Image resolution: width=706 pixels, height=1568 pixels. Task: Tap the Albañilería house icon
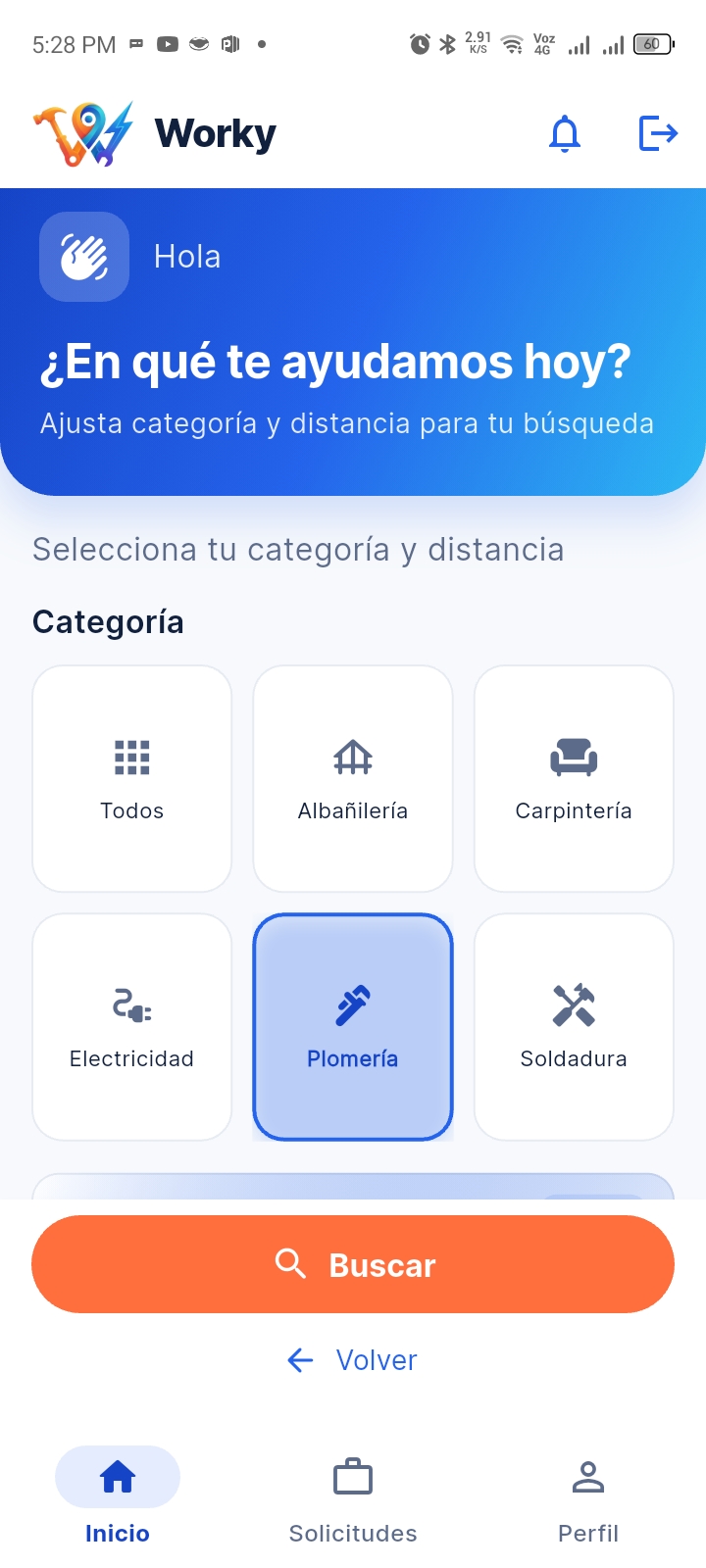pos(353,755)
